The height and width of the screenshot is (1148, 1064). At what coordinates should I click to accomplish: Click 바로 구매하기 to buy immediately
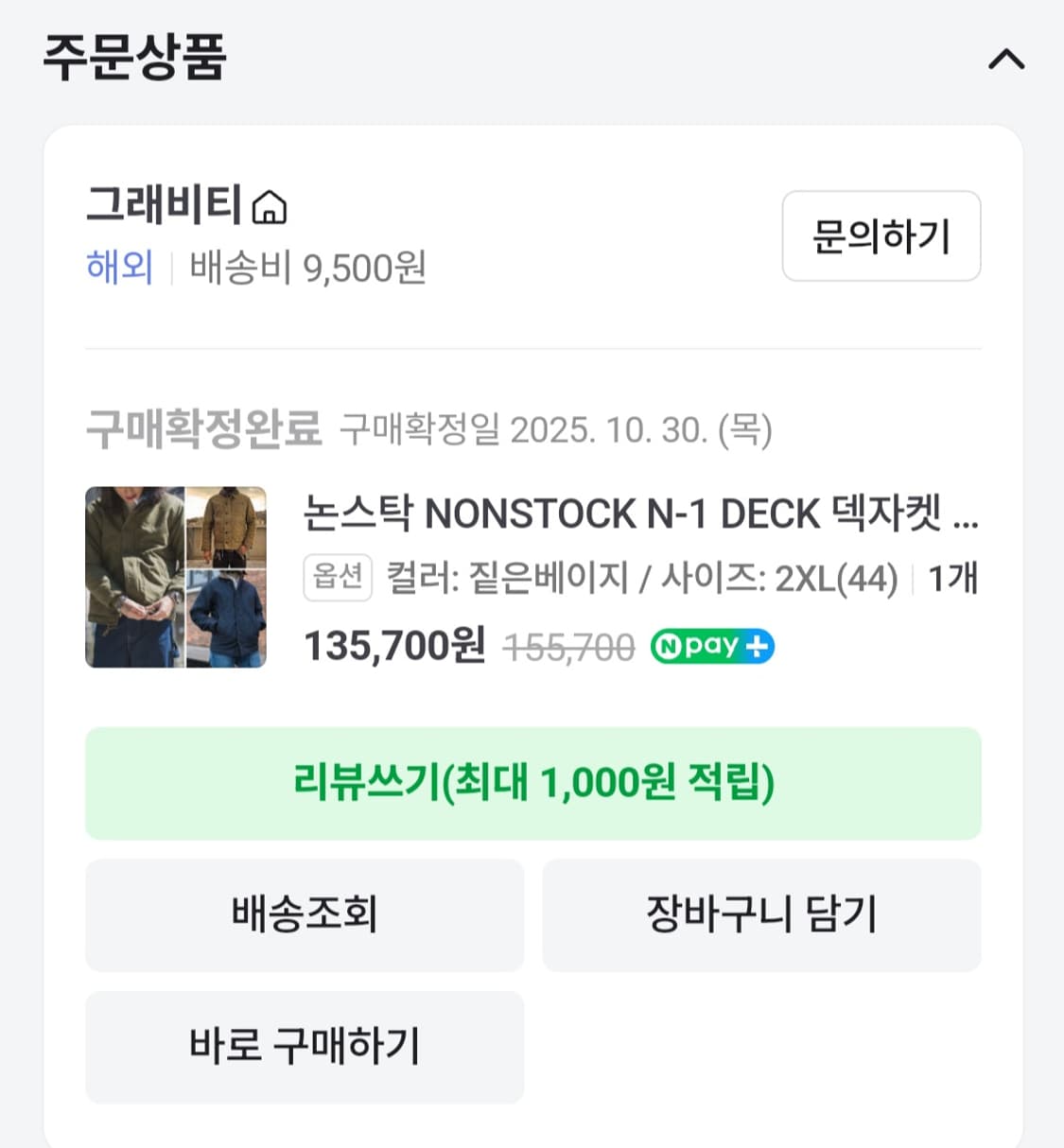(305, 1047)
